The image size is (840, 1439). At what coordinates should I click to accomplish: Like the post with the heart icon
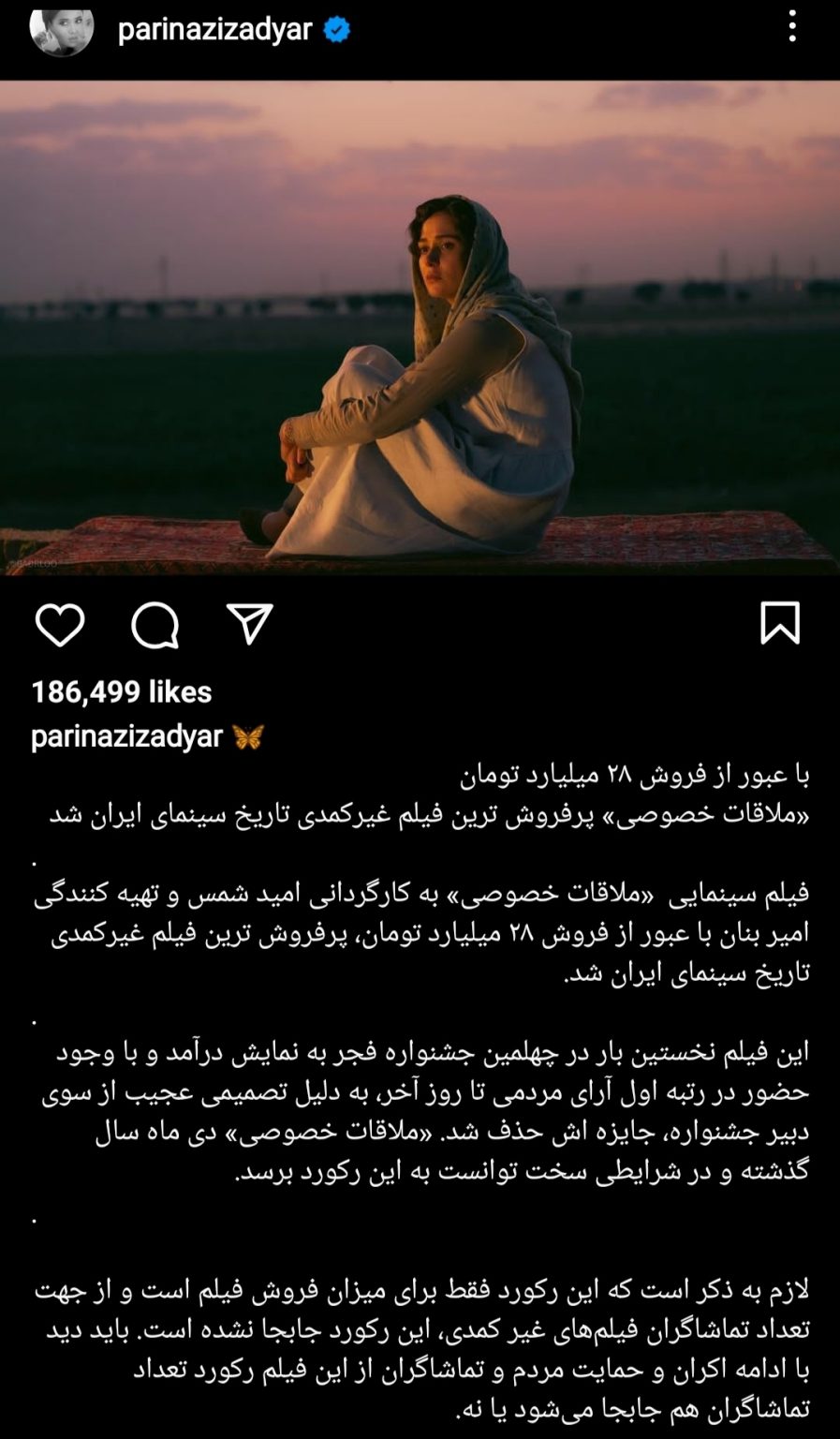(60, 625)
